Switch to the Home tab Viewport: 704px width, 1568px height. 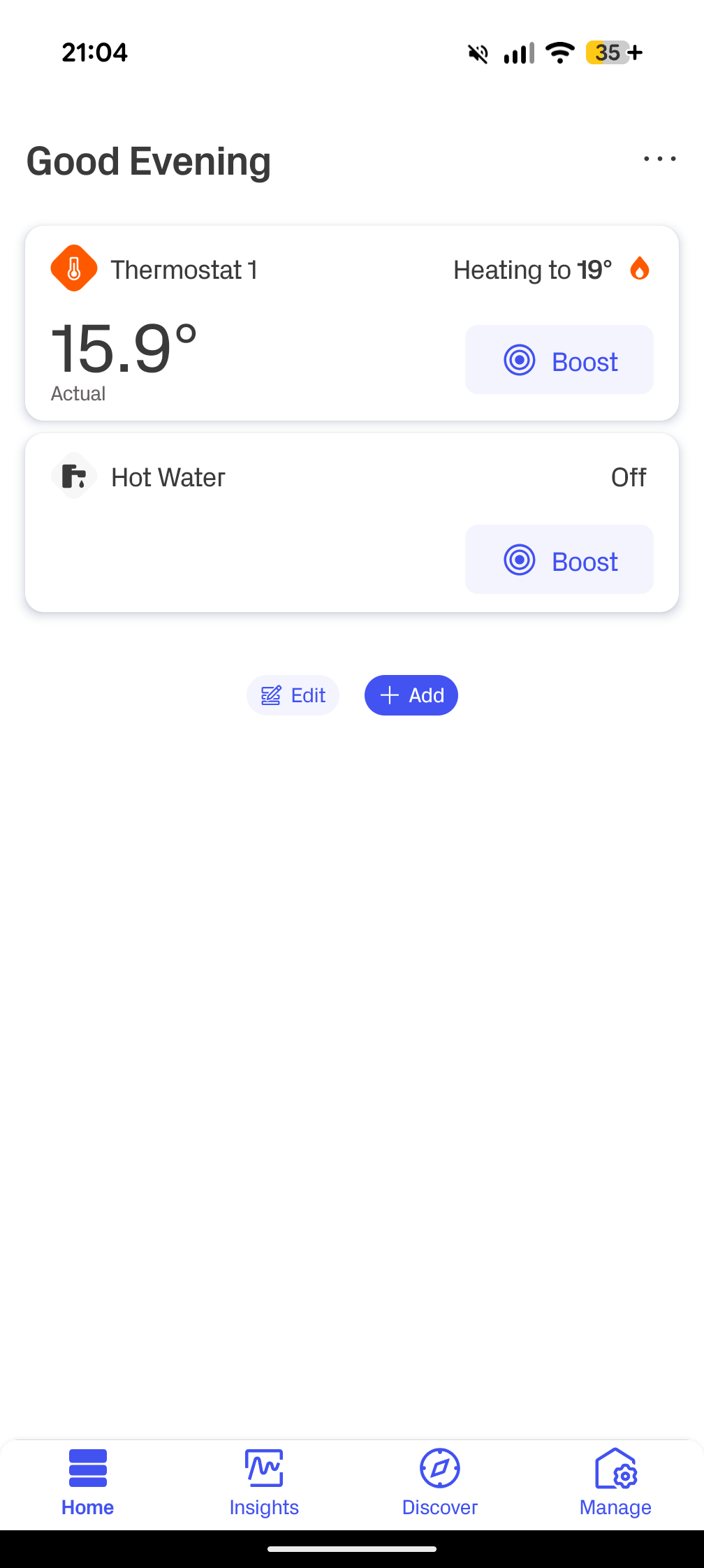coord(88,1481)
